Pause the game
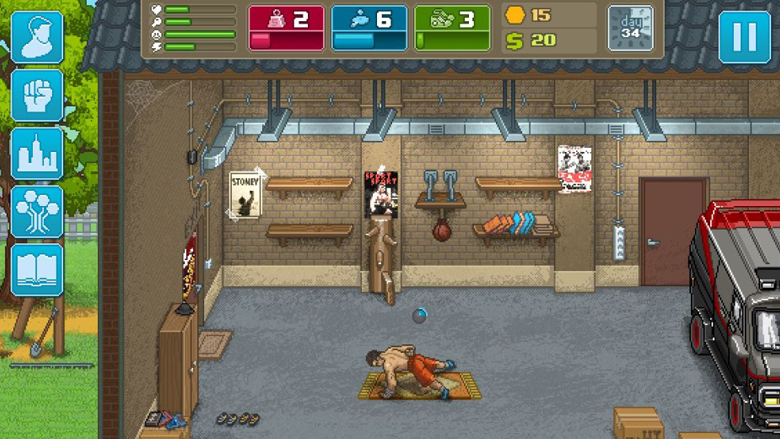 tap(744, 37)
